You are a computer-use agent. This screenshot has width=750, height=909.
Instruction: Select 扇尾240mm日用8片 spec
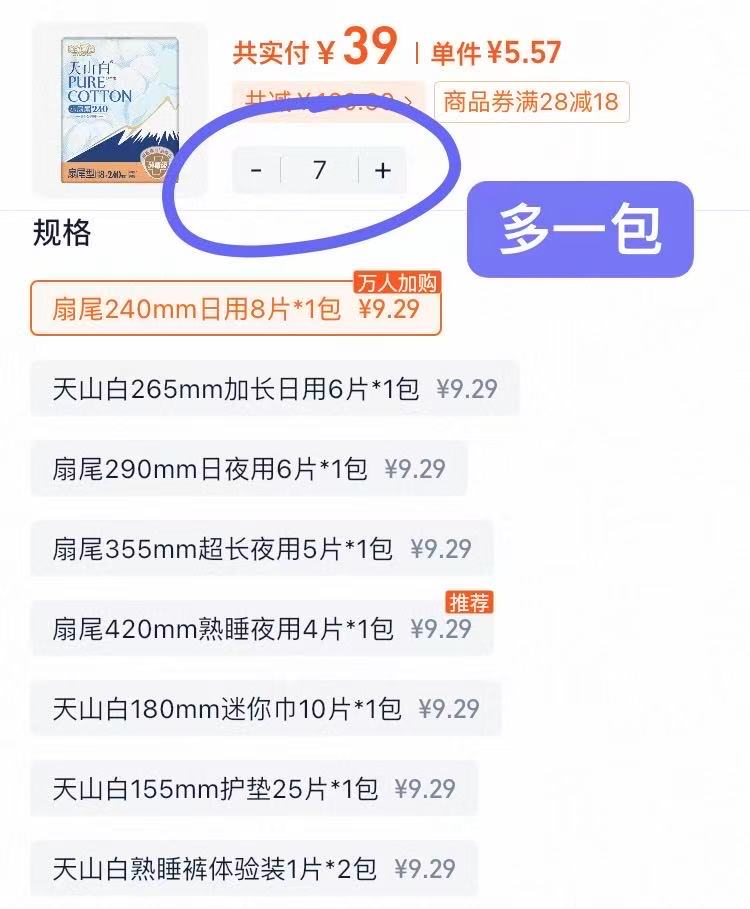(x=236, y=308)
